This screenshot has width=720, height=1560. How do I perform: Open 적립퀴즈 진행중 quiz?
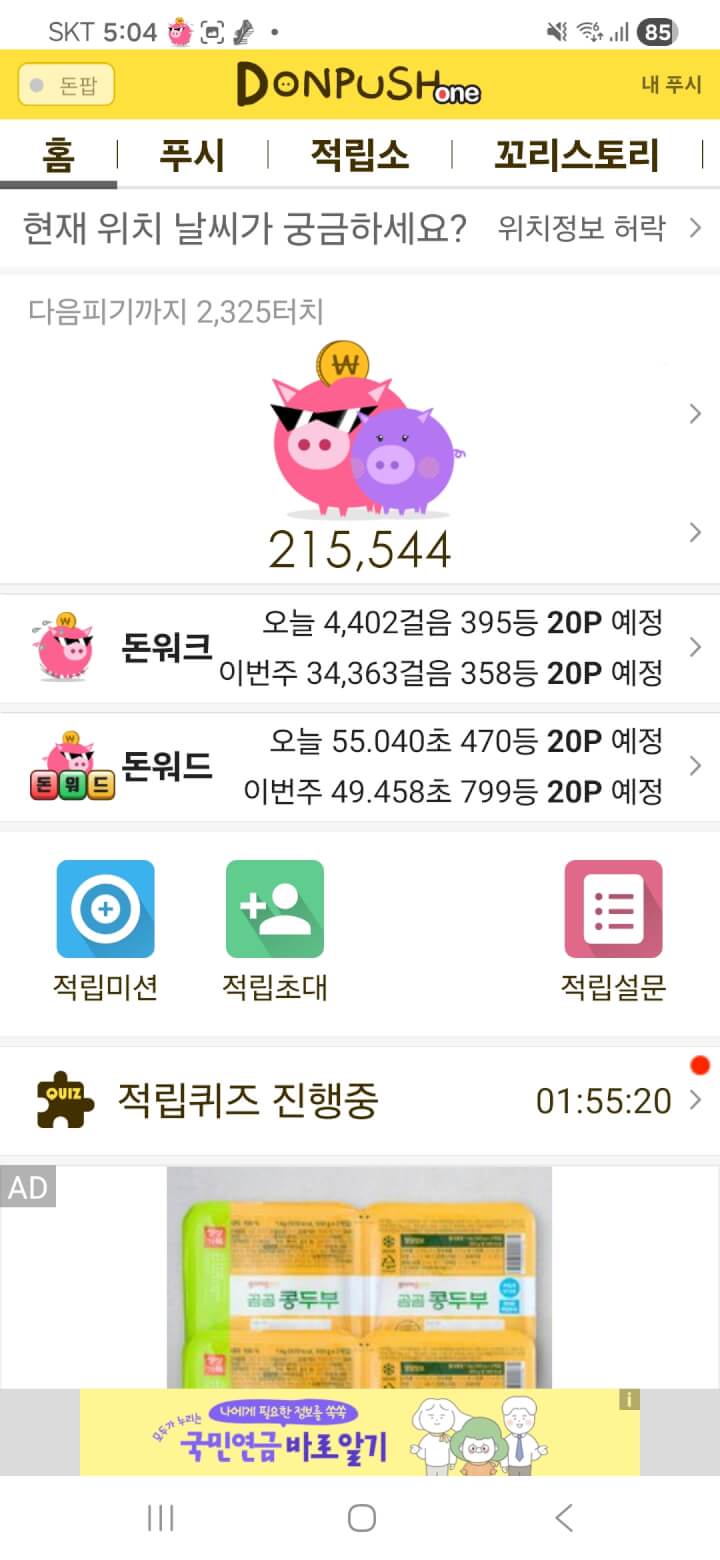(x=360, y=1101)
